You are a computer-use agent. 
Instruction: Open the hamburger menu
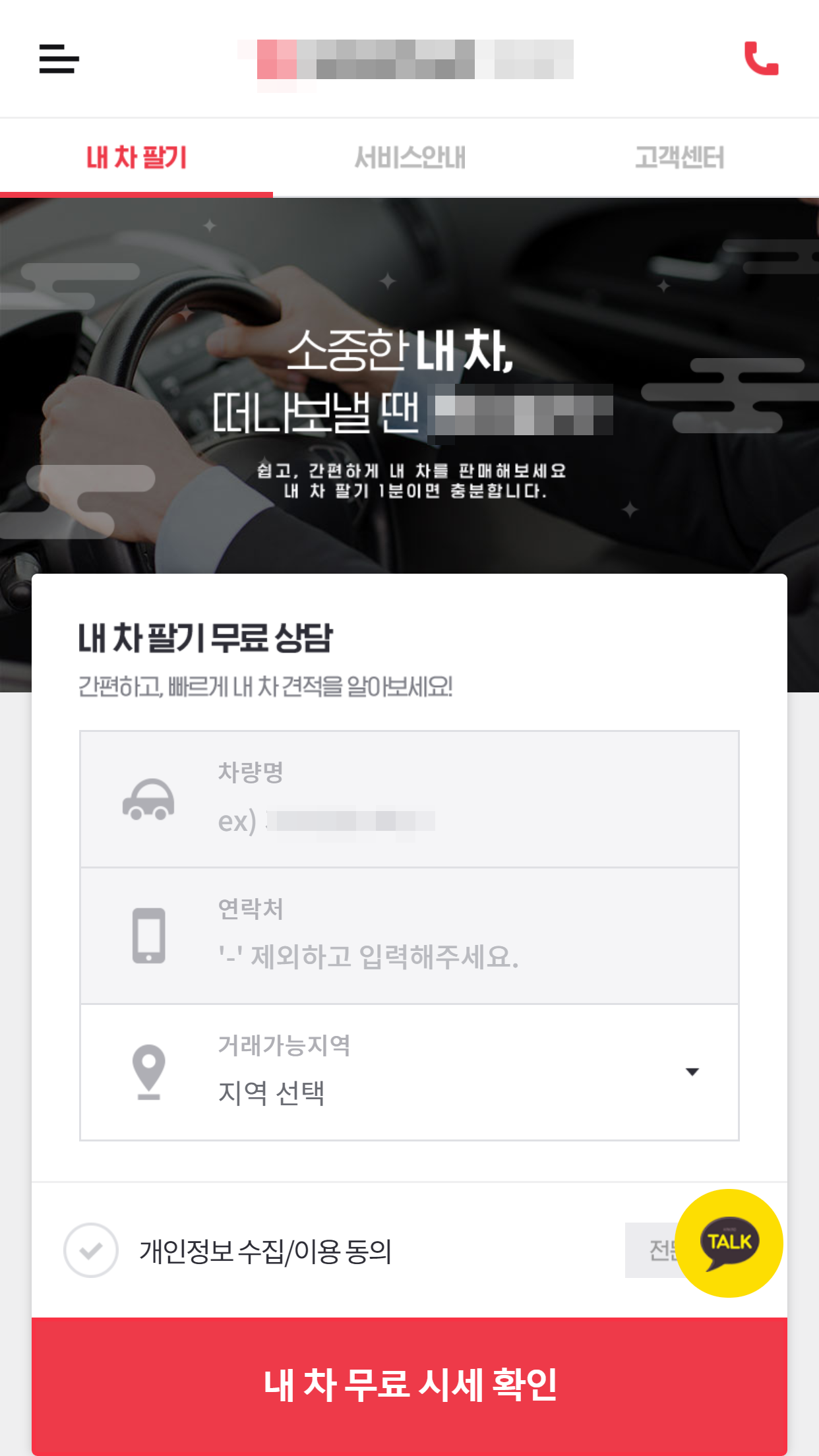click(59, 59)
